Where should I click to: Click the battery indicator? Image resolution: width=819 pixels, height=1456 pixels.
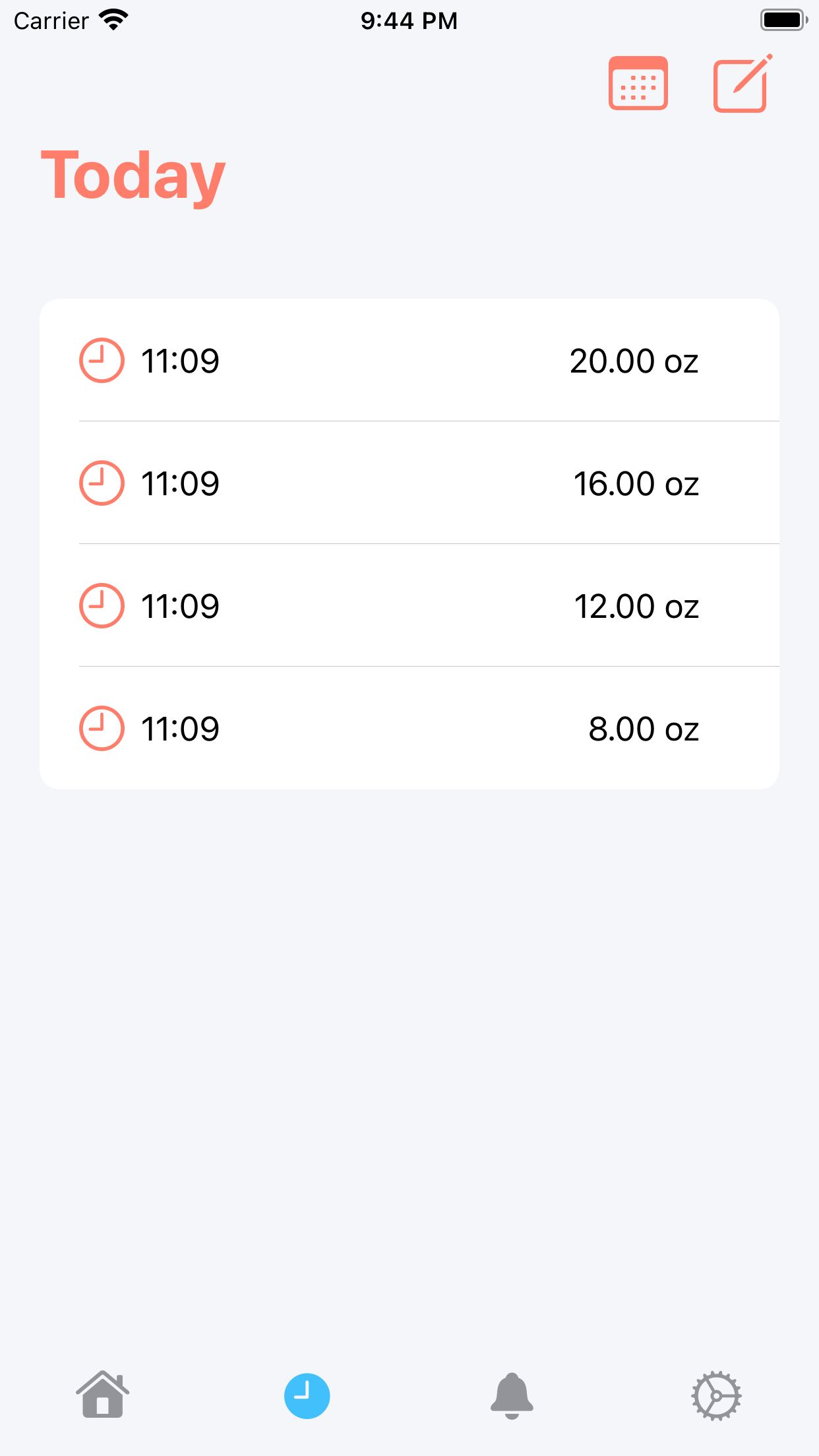(x=783, y=20)
